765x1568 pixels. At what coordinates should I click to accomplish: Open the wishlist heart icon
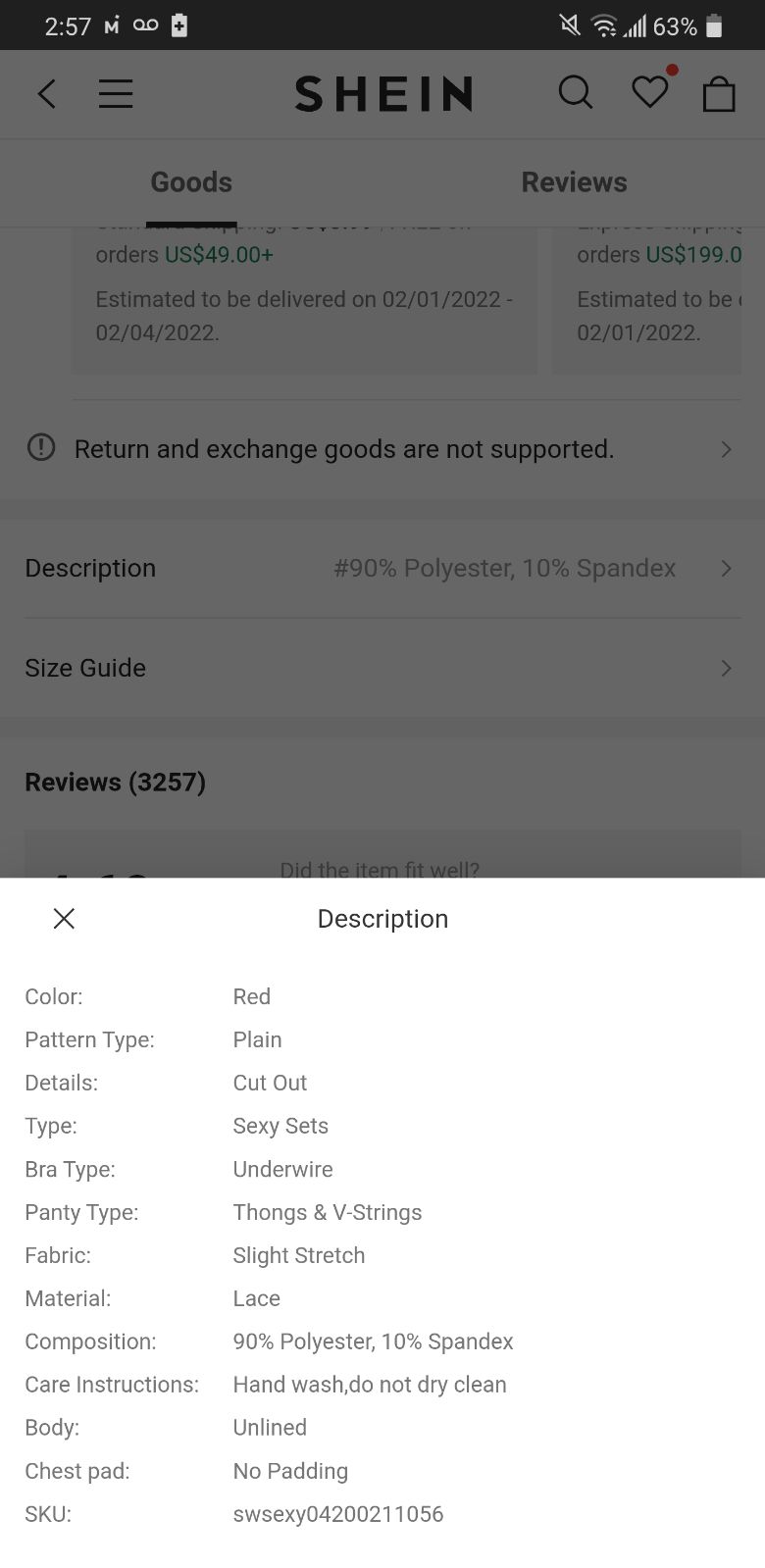pos(649,92)
